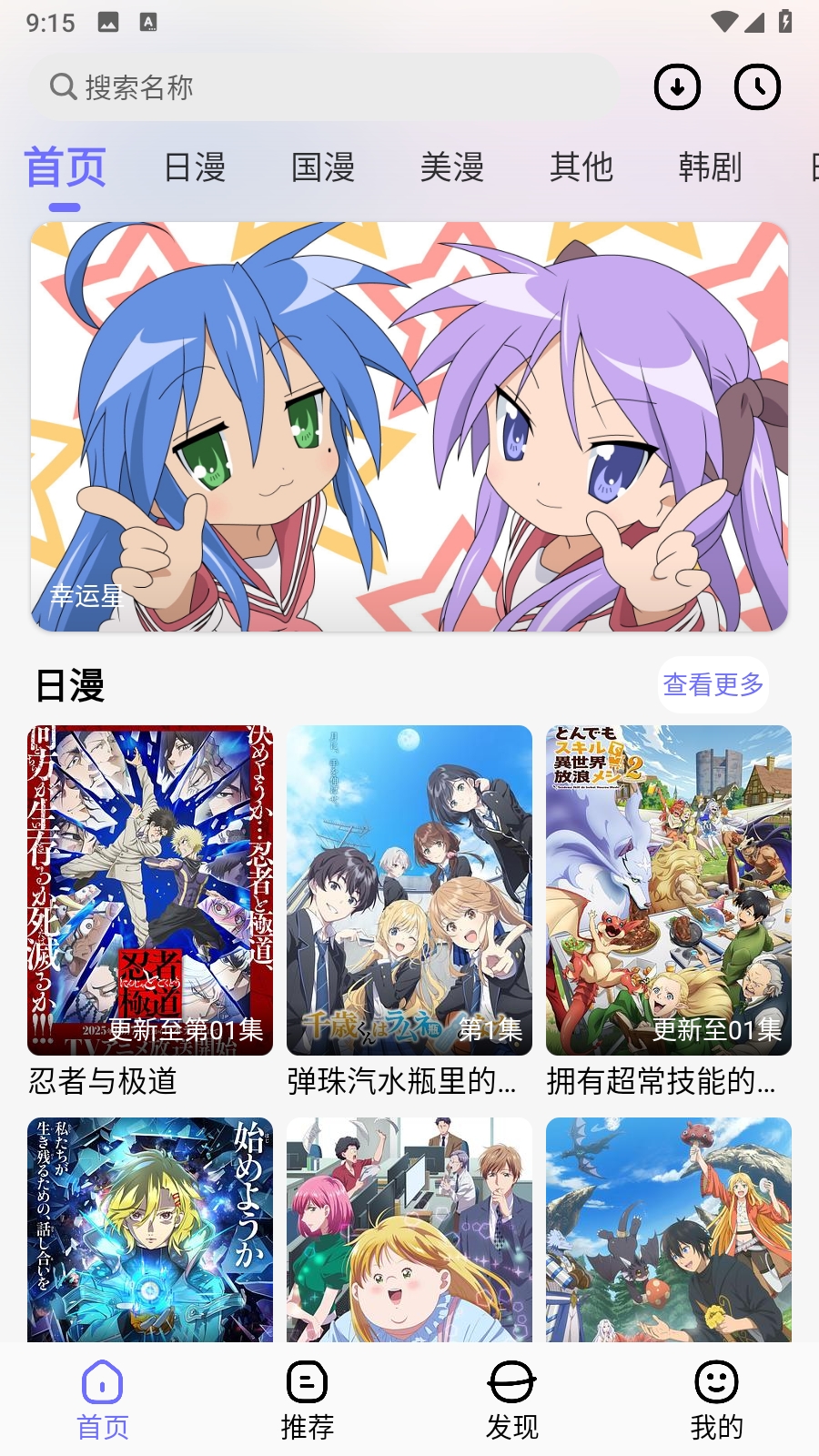Open the 国漫 category tab
The width and height of the screenshot is (819, 1456).
pyautogui.click(x=323, y=168)
